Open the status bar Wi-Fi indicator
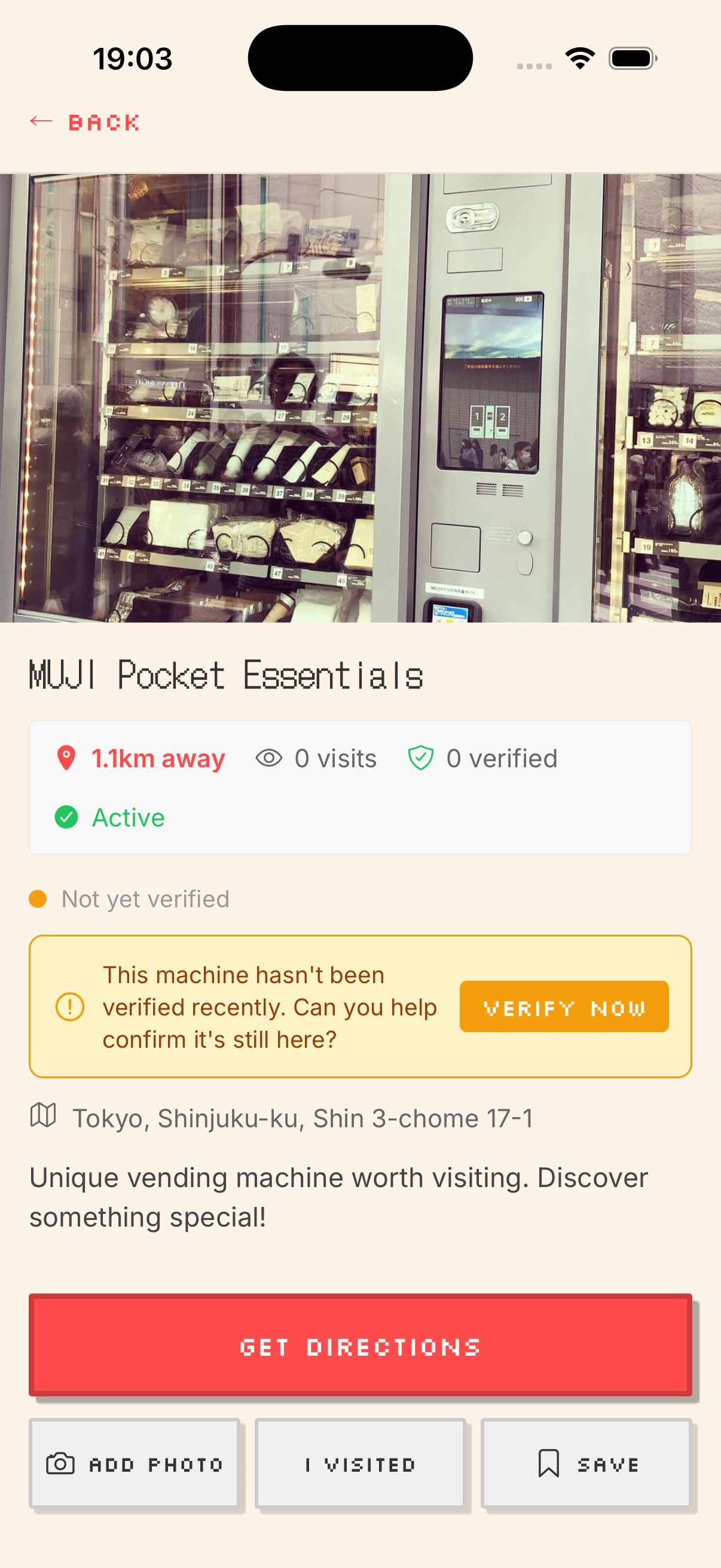Screen dimensions: 721x1568 pyautogui.click(x=580, y=57)
